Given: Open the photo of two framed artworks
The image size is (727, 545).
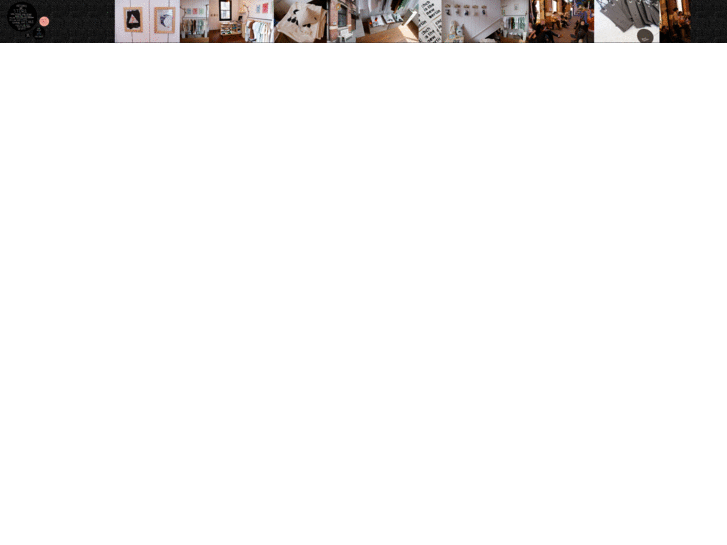Looking at the screenshot, I should point(147,21).
